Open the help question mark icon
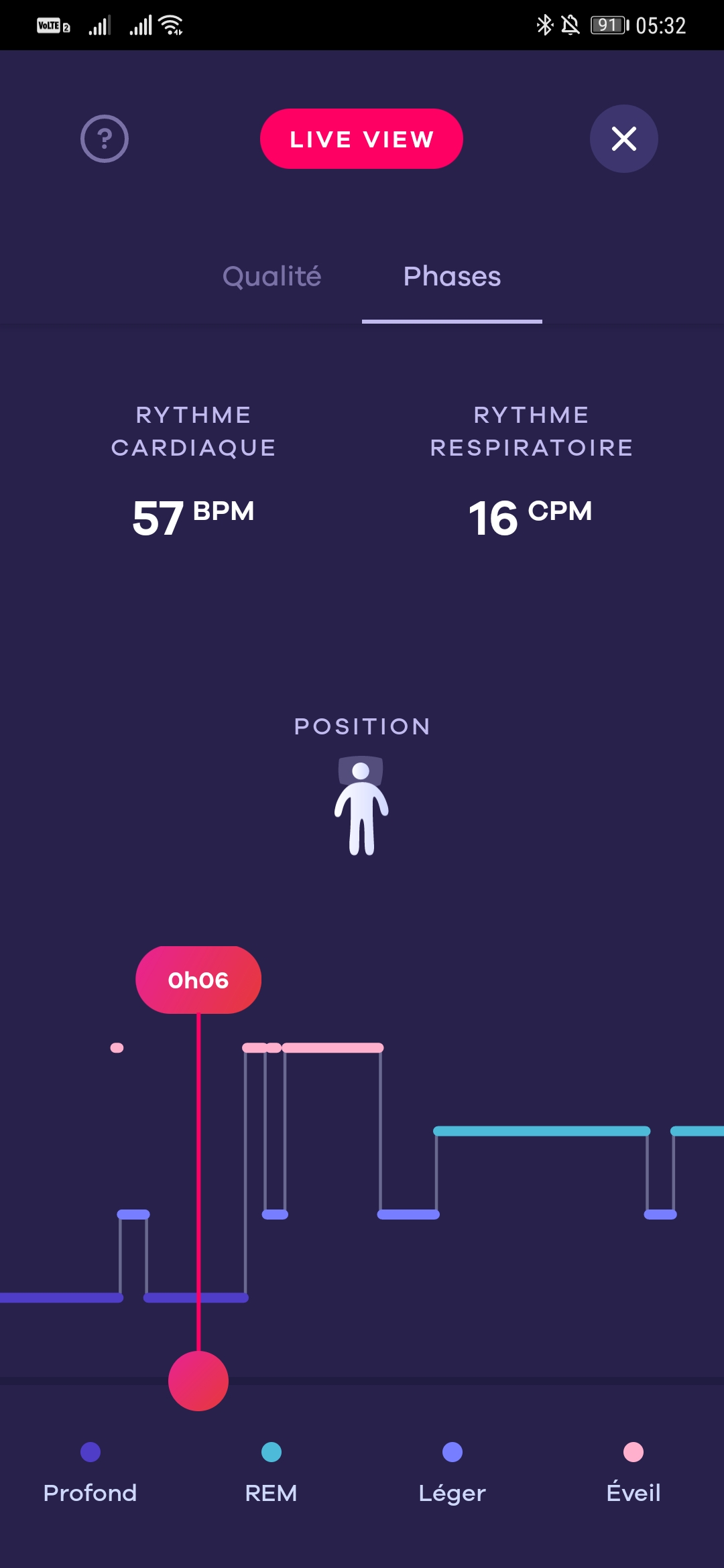The image size is (724, 1568). pos(105,139)
